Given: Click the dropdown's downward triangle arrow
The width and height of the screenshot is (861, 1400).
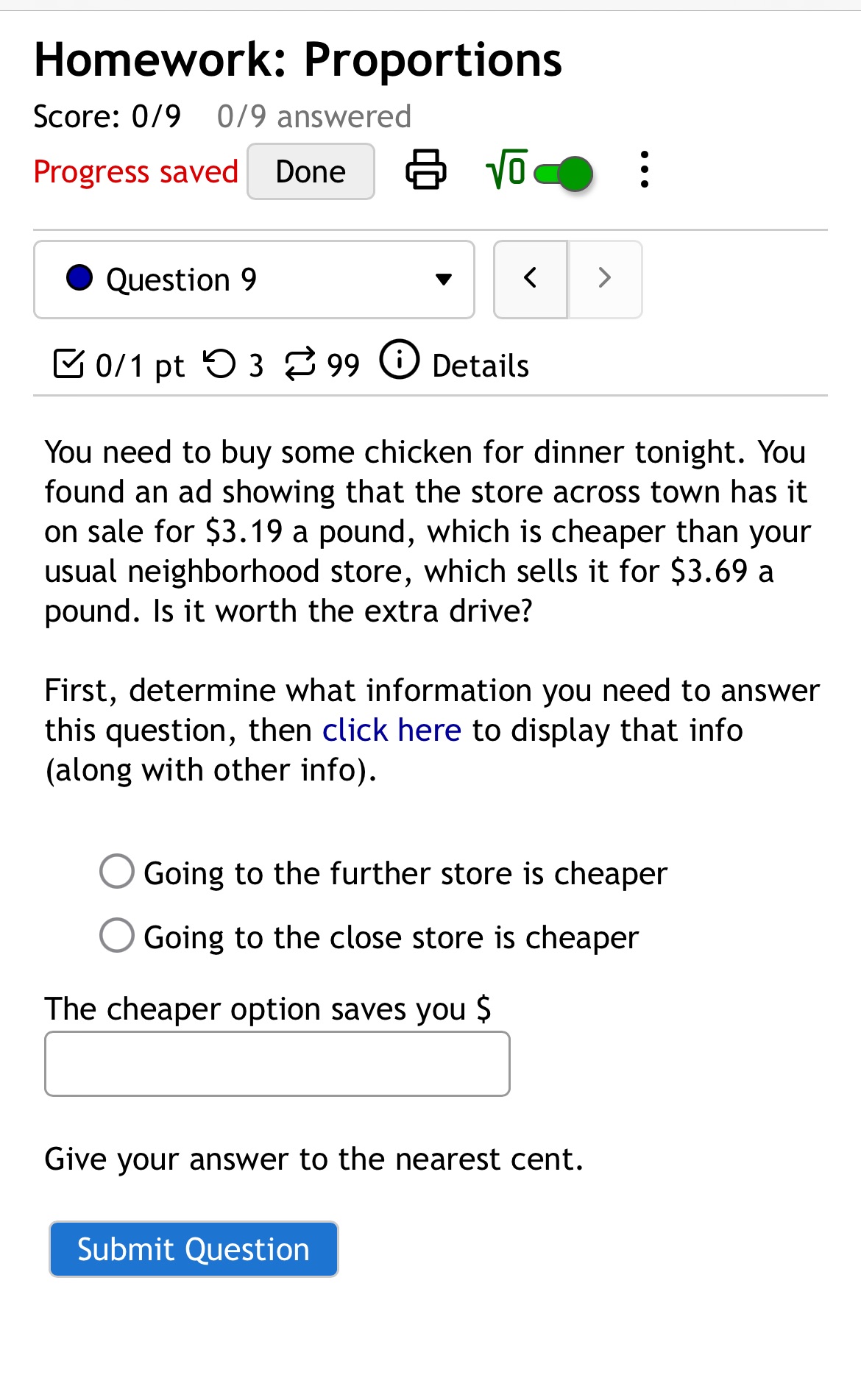Looking at the screenshot, I should click(444, 280).
